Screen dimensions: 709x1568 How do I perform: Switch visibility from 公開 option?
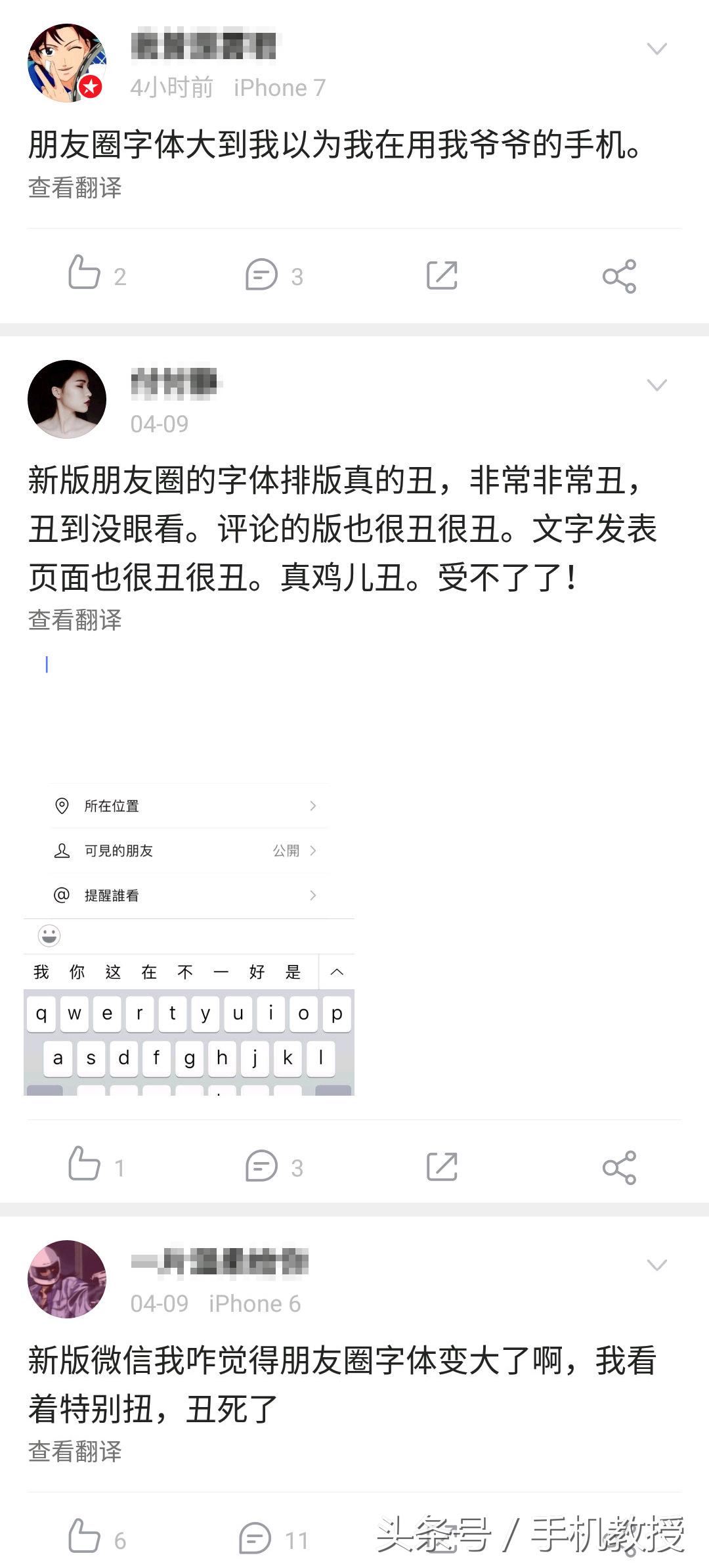click(x=288, y=850)
